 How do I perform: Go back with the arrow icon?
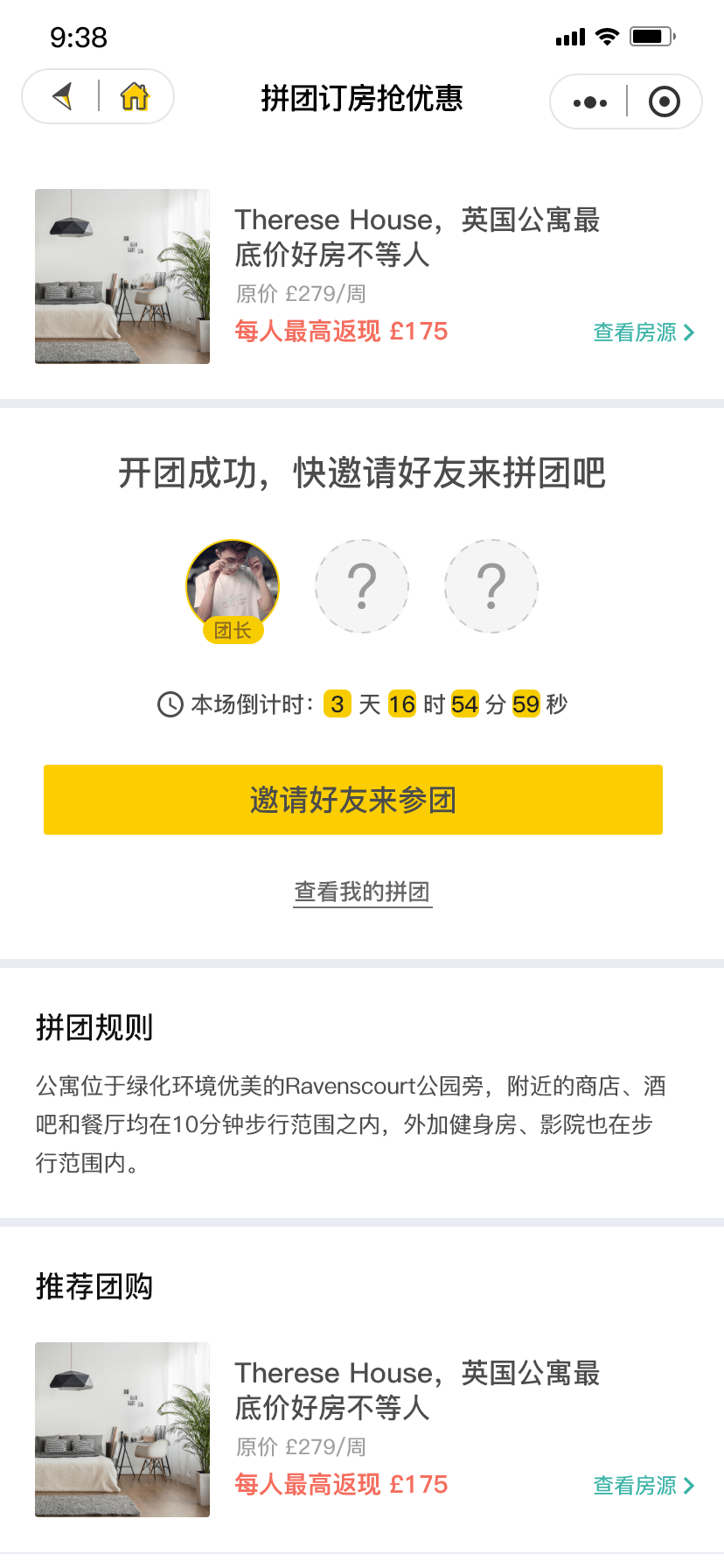[62, 96]
